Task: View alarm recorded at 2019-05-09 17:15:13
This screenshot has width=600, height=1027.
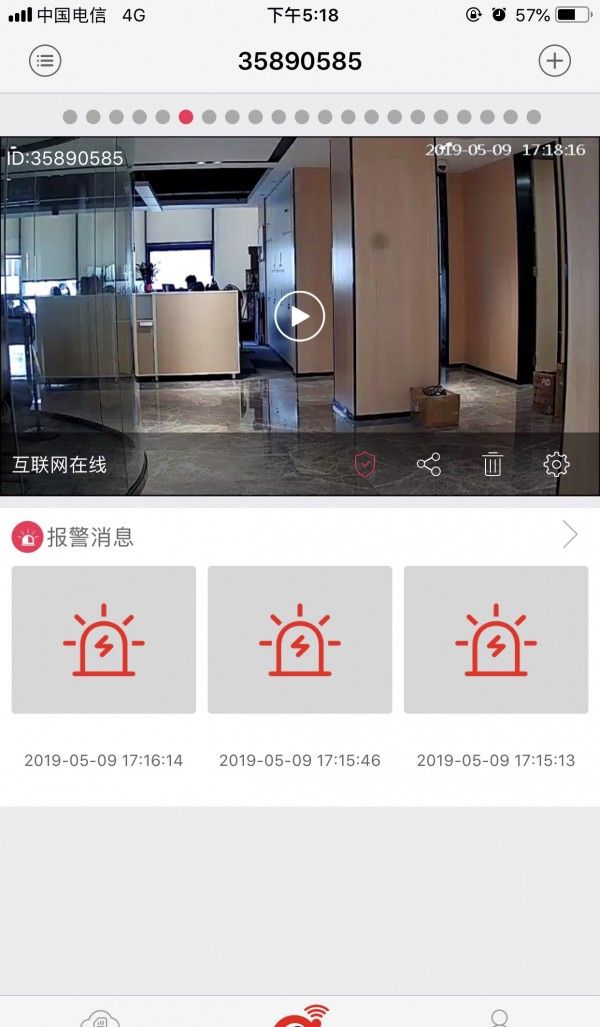Action: click(496, 640)
